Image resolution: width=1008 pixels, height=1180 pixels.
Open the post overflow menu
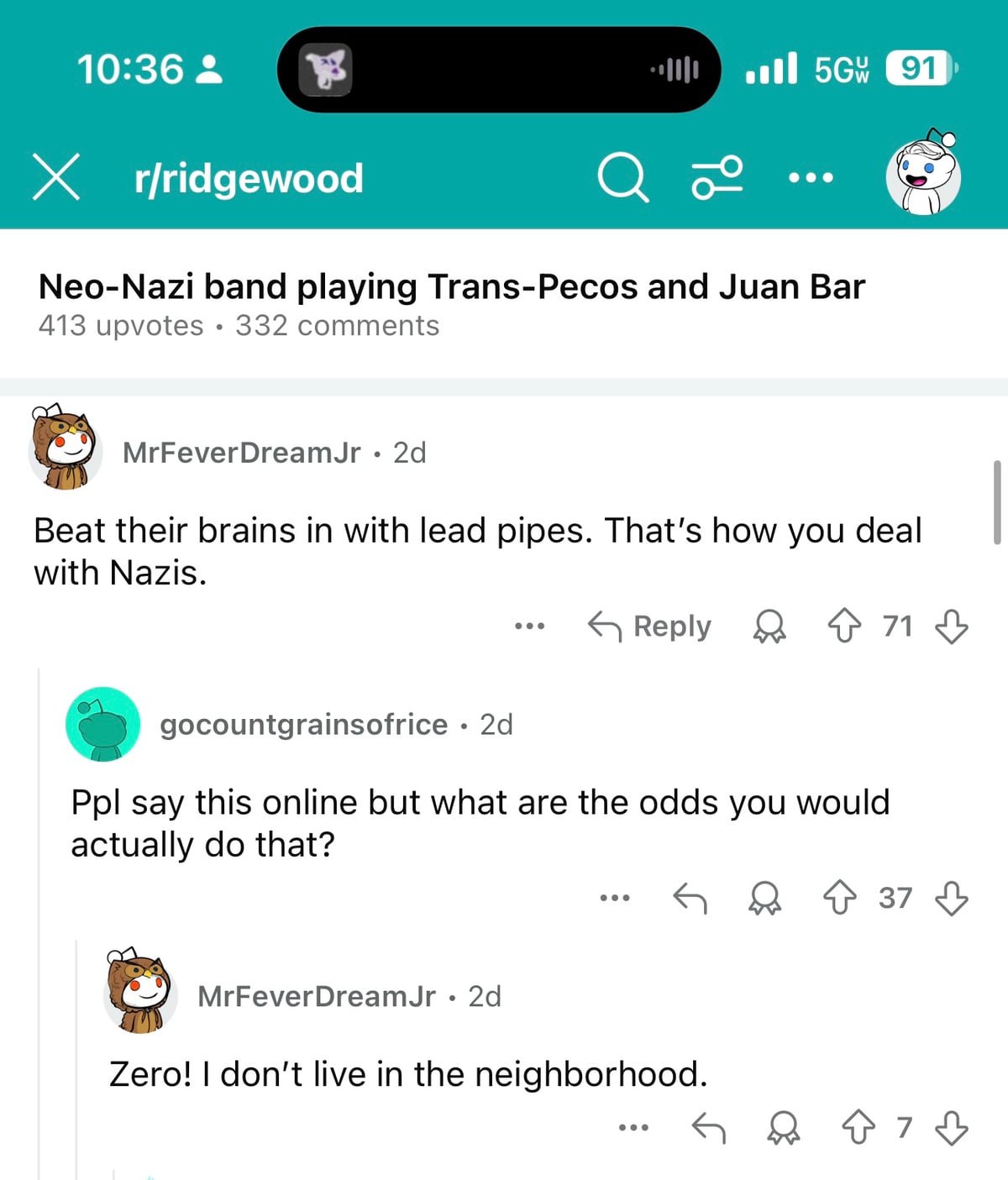811,178
